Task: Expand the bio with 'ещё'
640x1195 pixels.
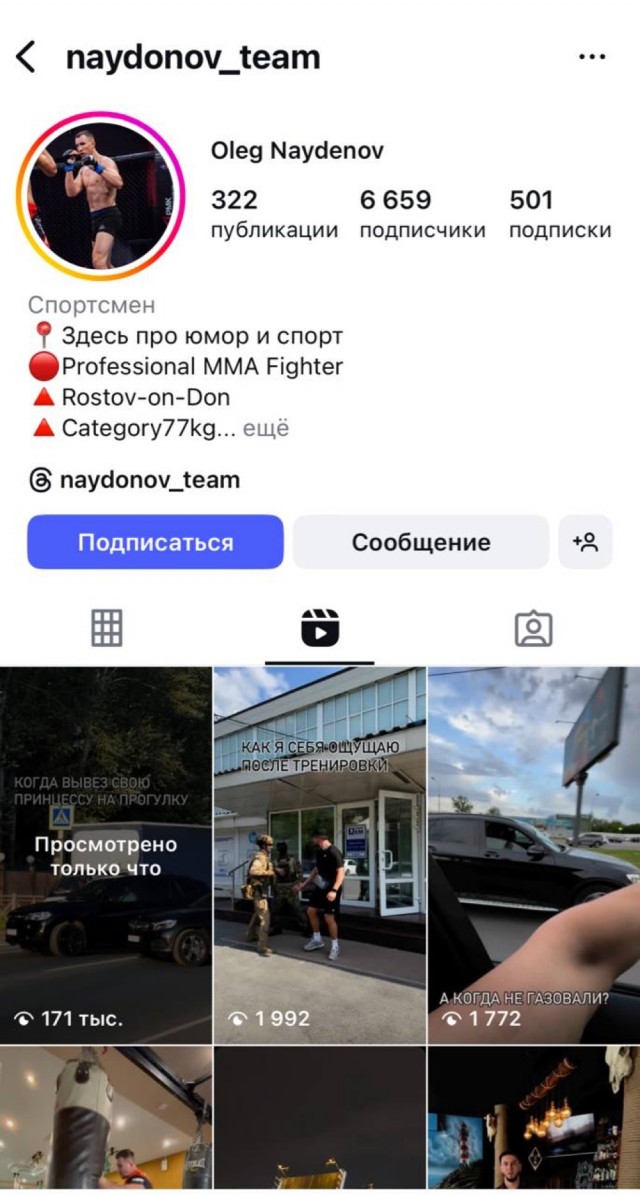Action: (x=266, y=428)
